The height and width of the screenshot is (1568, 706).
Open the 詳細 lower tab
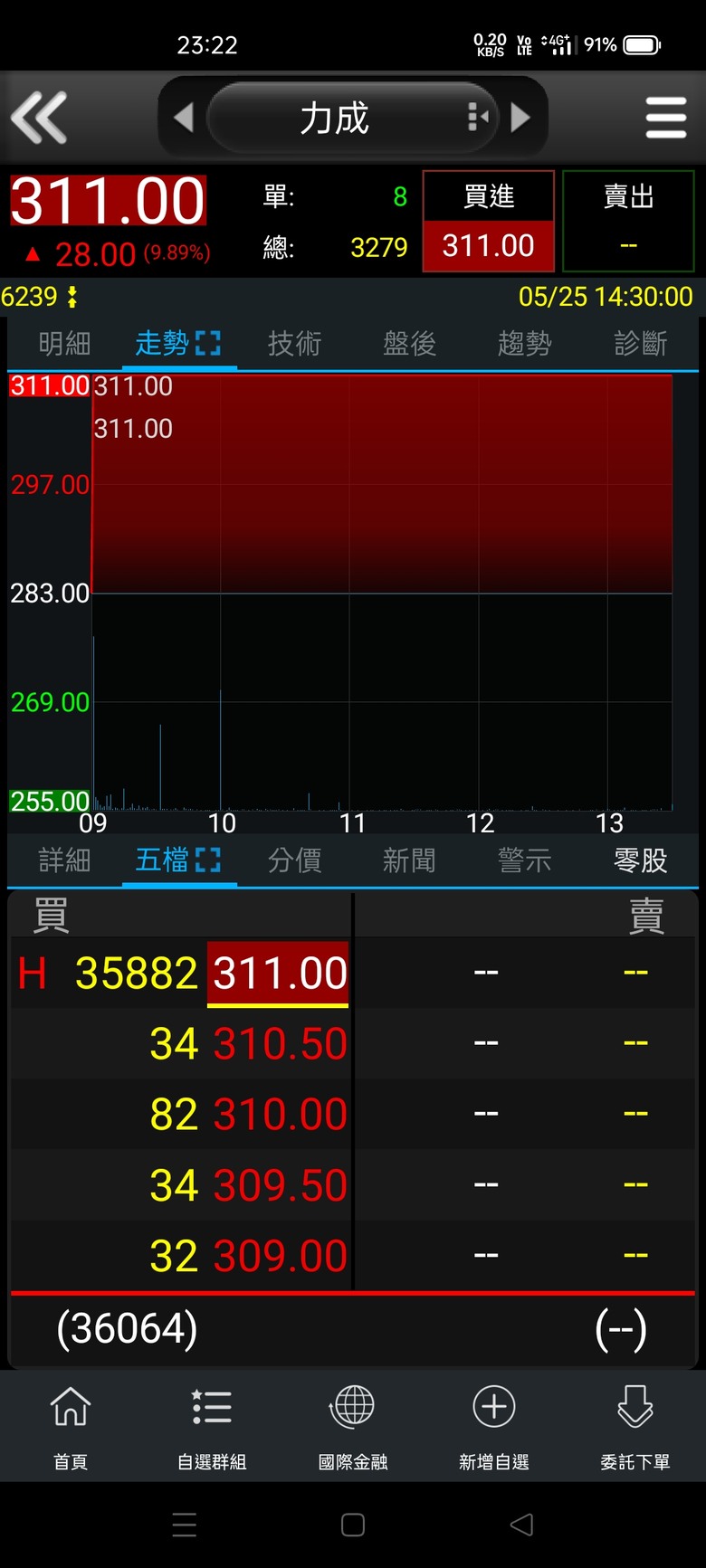[64, 860]
